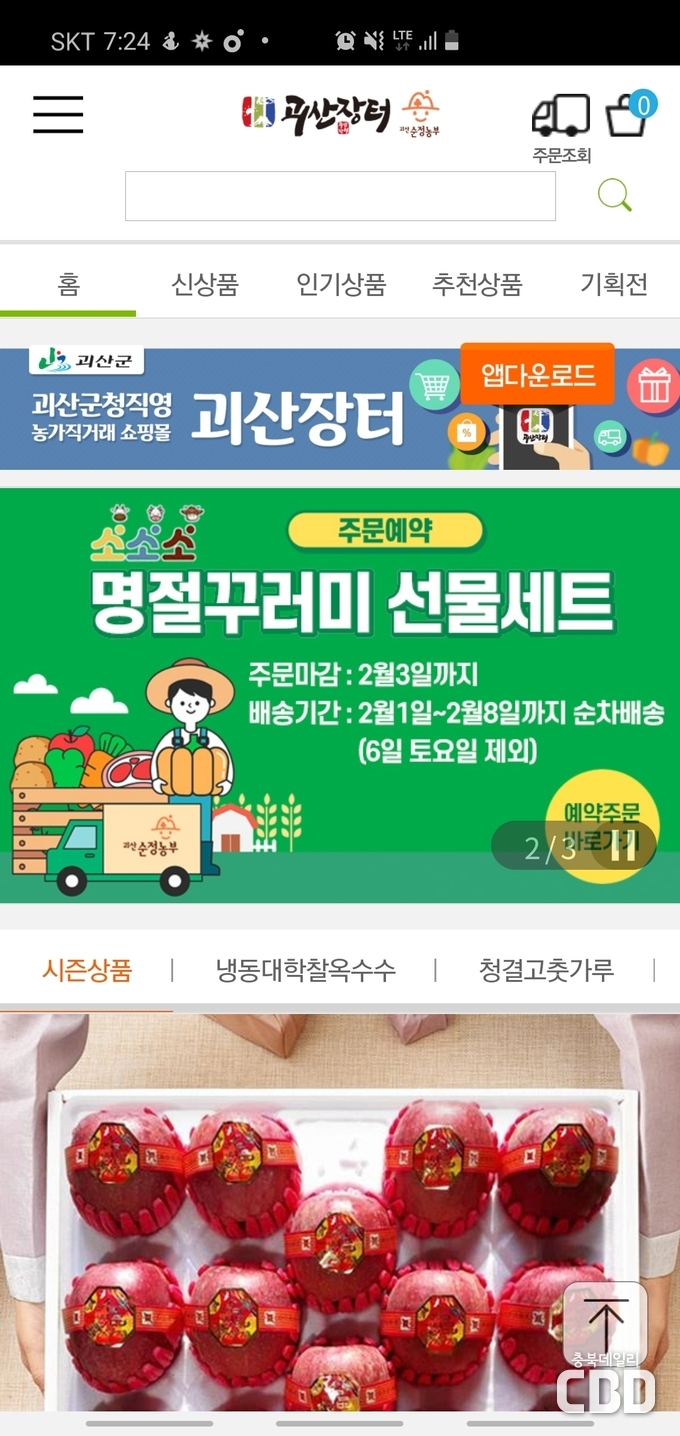Switch to the 홈 tab

tap(68, 285)
